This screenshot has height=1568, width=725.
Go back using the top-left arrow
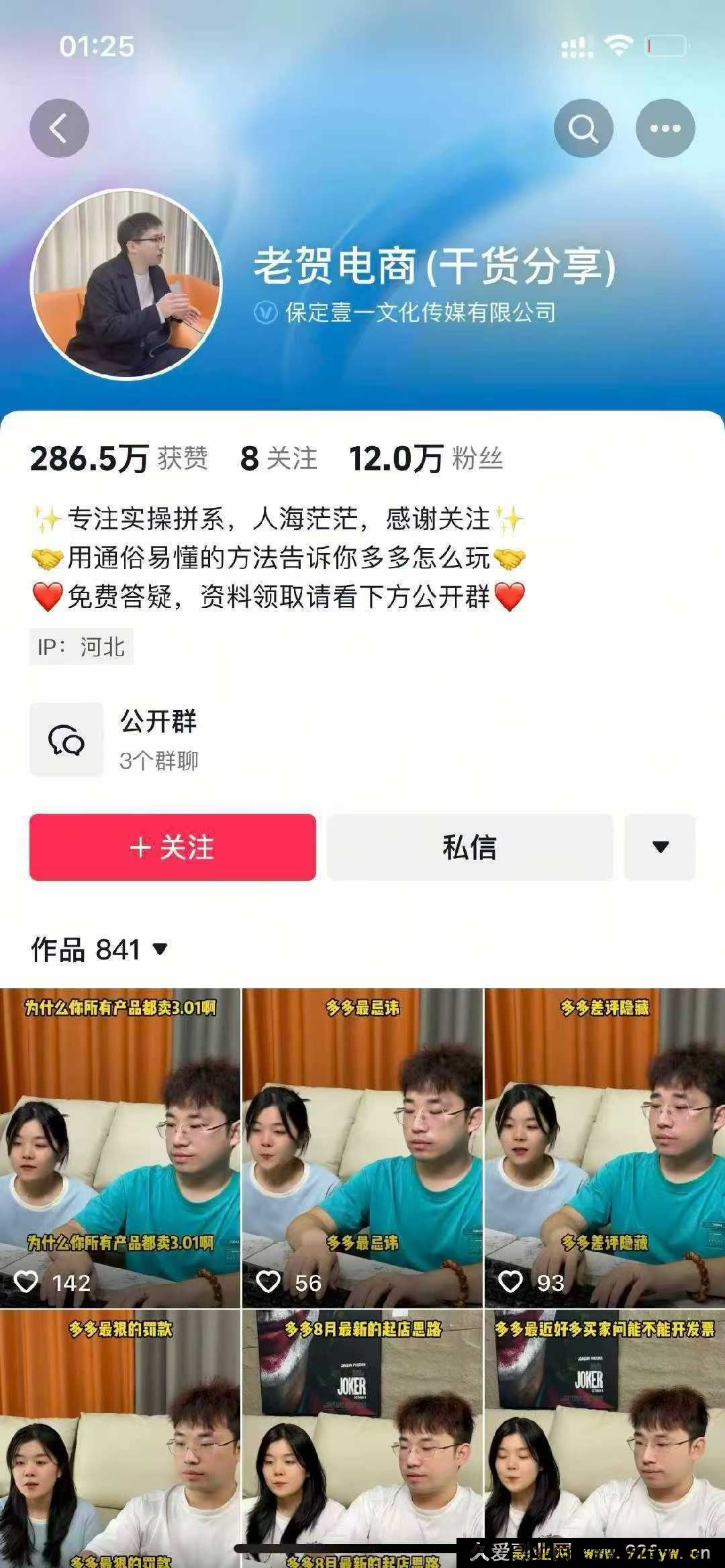pos(59,128)
